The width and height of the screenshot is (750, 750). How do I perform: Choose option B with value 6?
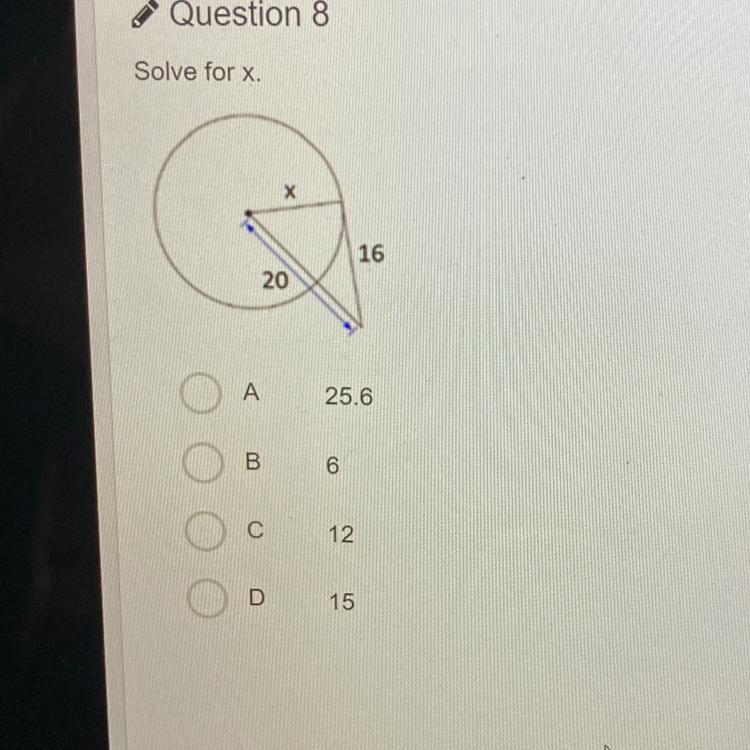tap(202, 464)
